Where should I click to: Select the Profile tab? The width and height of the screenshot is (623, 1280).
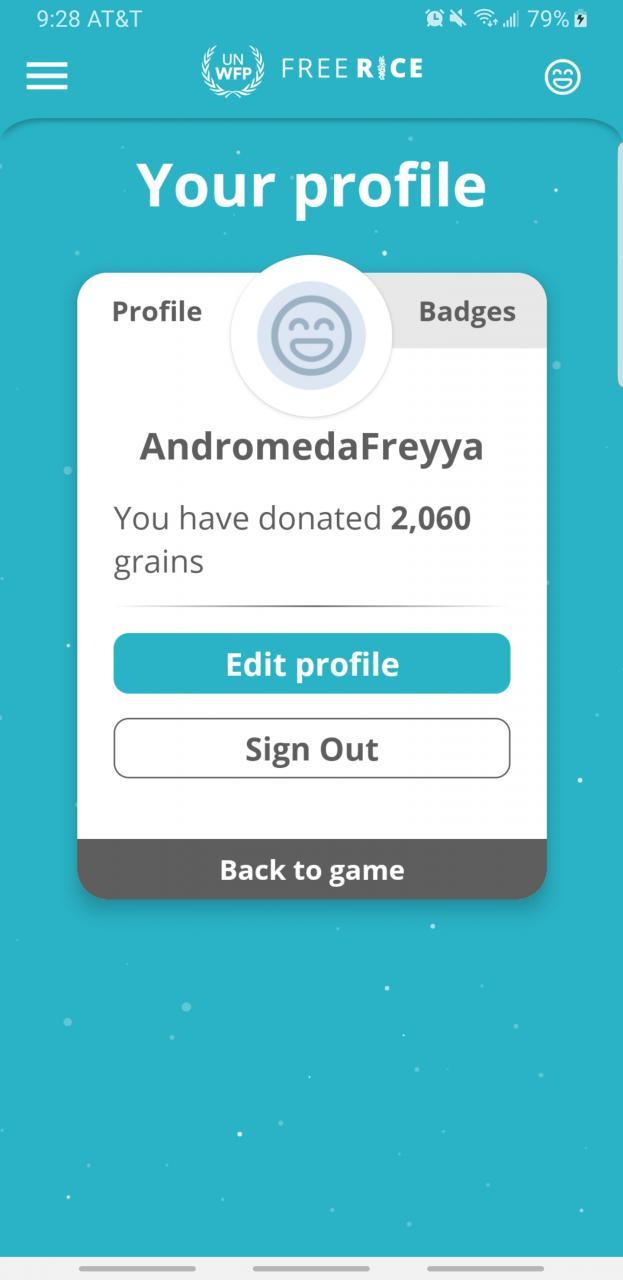click(157, 312)
